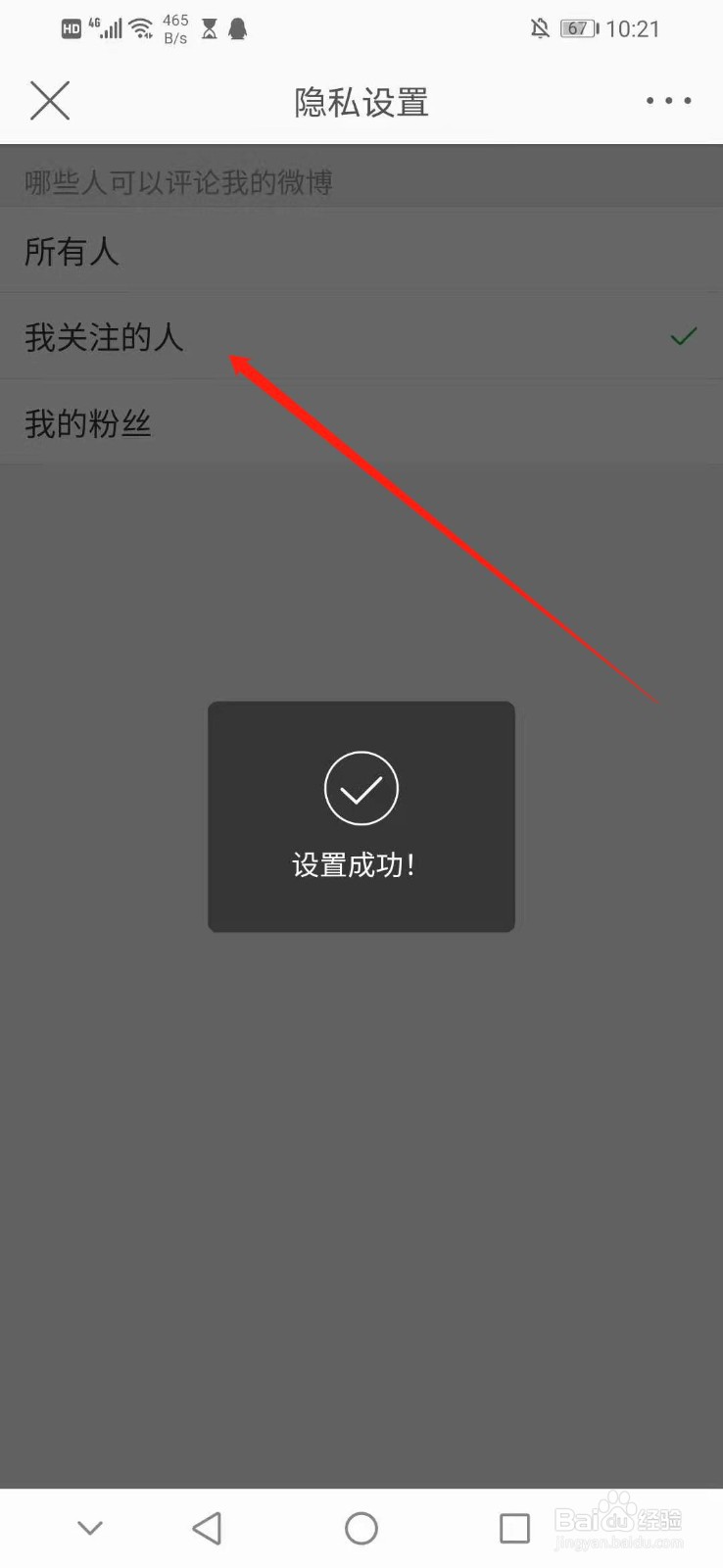This screenshot has width=723, height=1568.
Task: Tap the back triangle in the navigation bar
Action: point(207,1526)
